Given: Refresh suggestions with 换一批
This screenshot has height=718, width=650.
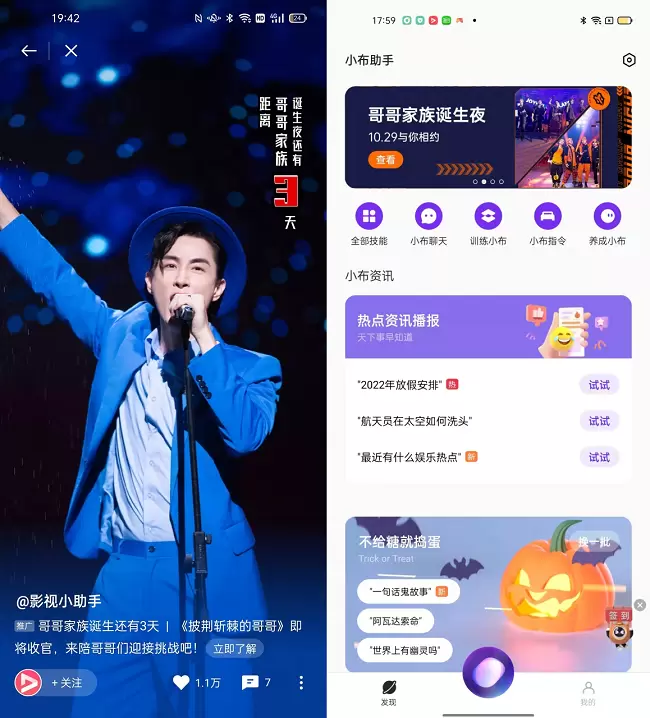Looking at the screenshot, I should pos(596,541).
